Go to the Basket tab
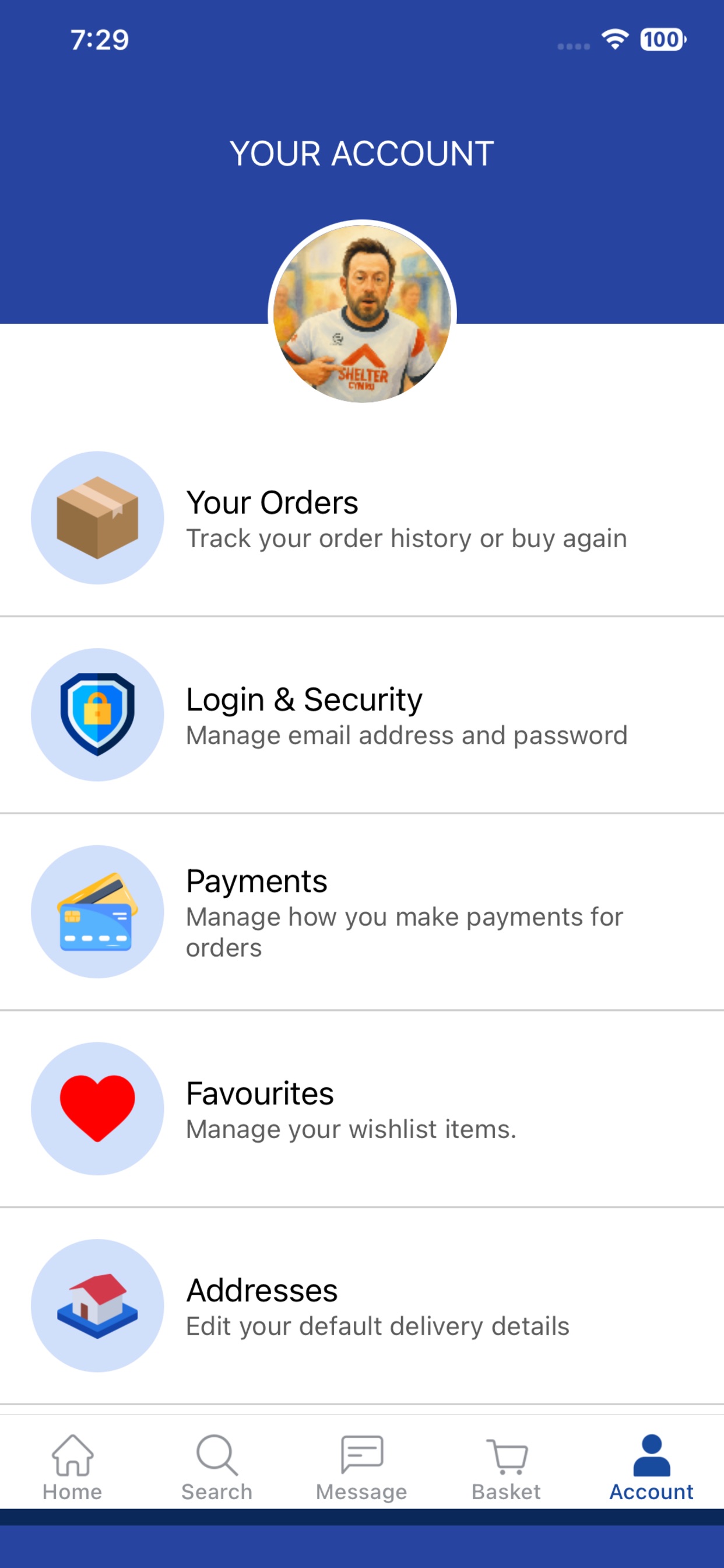The height and width of the screenshot is (1568, 724). click(507, 1468)
